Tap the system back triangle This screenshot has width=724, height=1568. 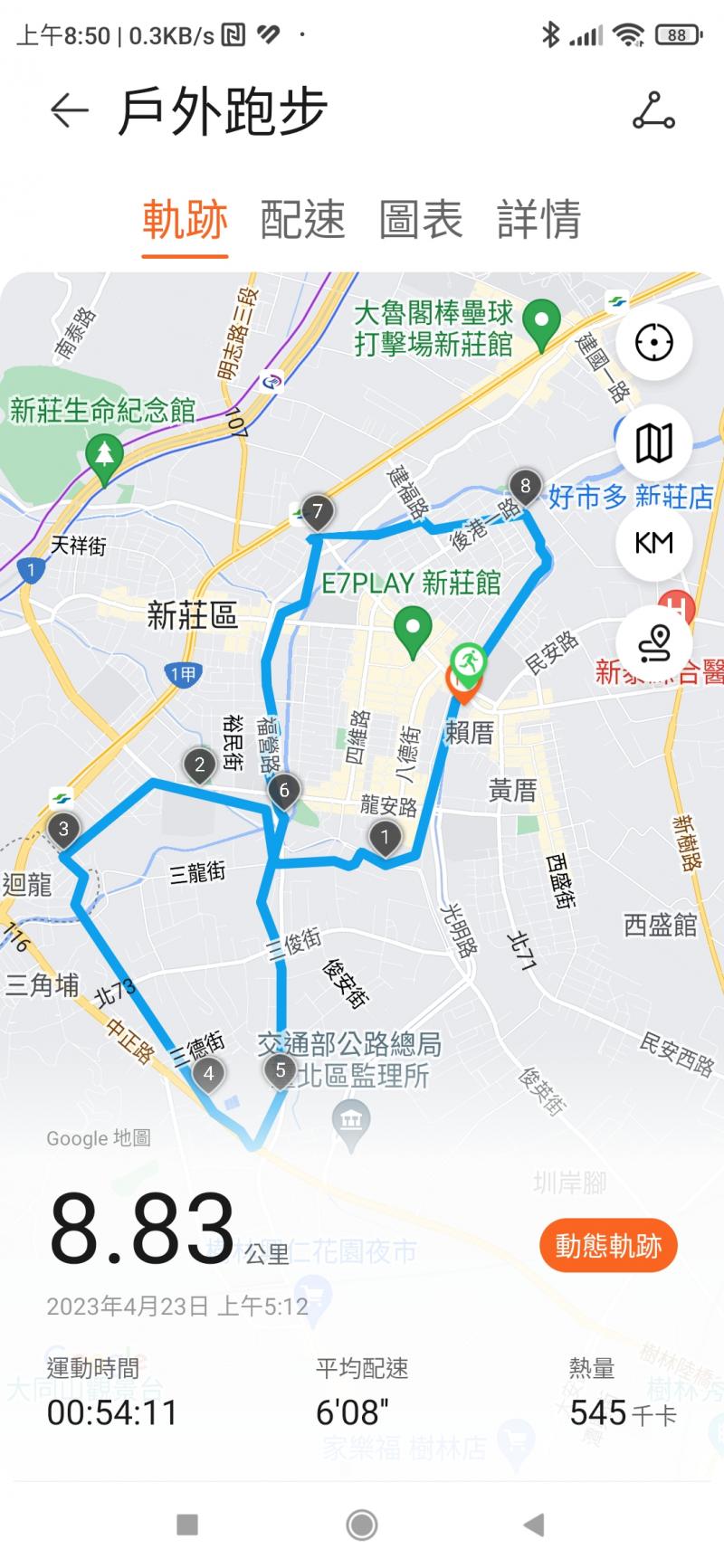534,1525
